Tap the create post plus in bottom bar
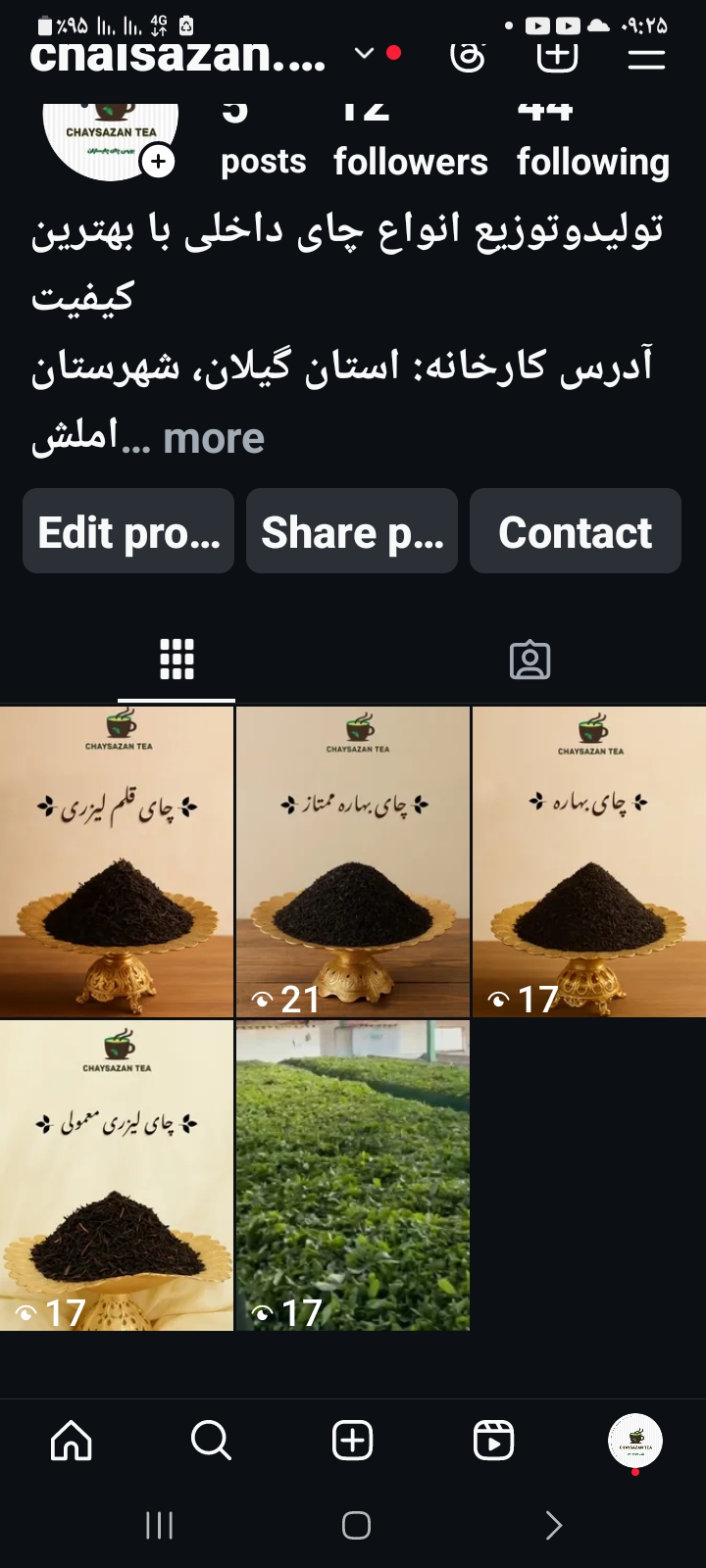Viewport: 706px width, 1568px height. click(352, 1441)
